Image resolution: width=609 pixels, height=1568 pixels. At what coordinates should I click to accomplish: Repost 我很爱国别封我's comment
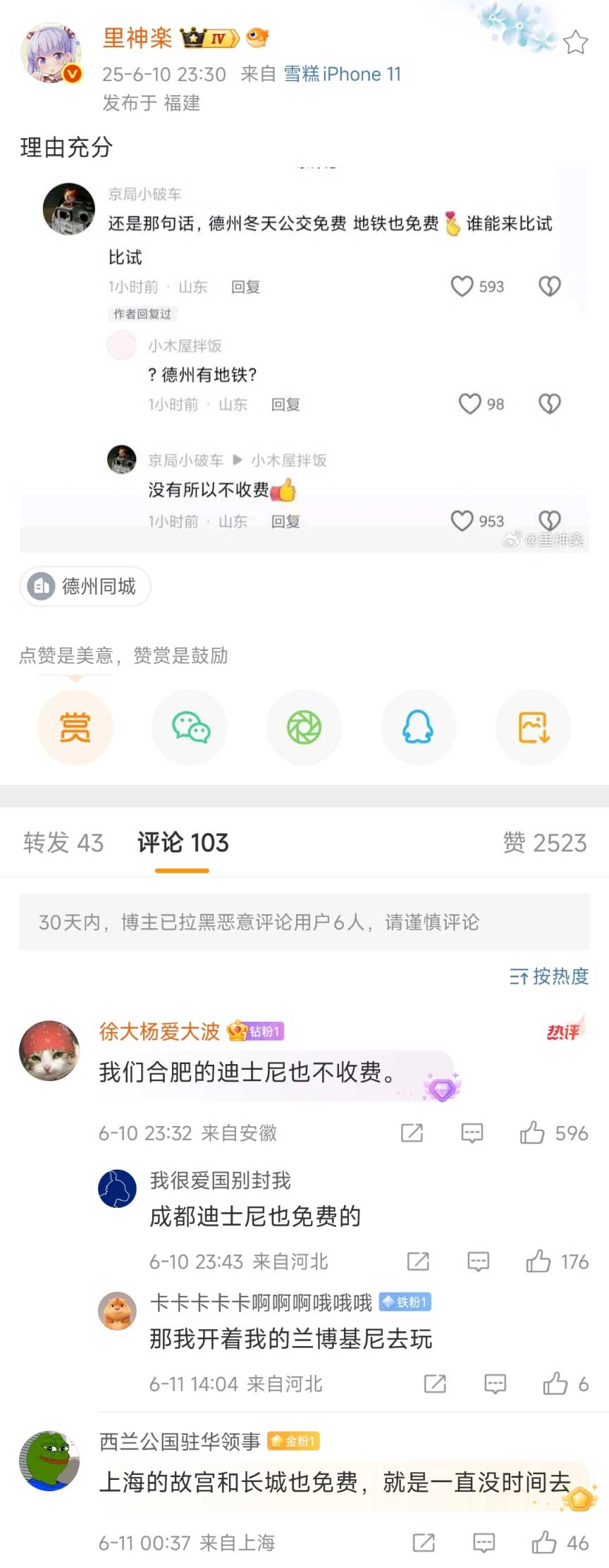(x=418, y=1261)
